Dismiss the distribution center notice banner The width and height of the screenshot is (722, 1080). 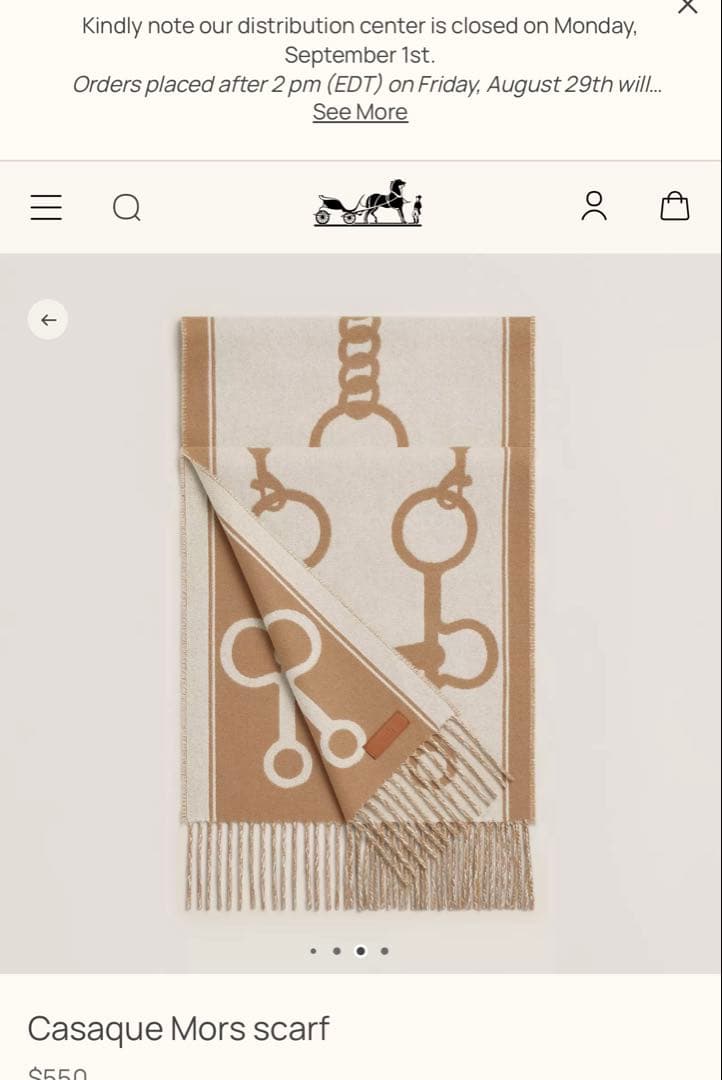point(687,7)
